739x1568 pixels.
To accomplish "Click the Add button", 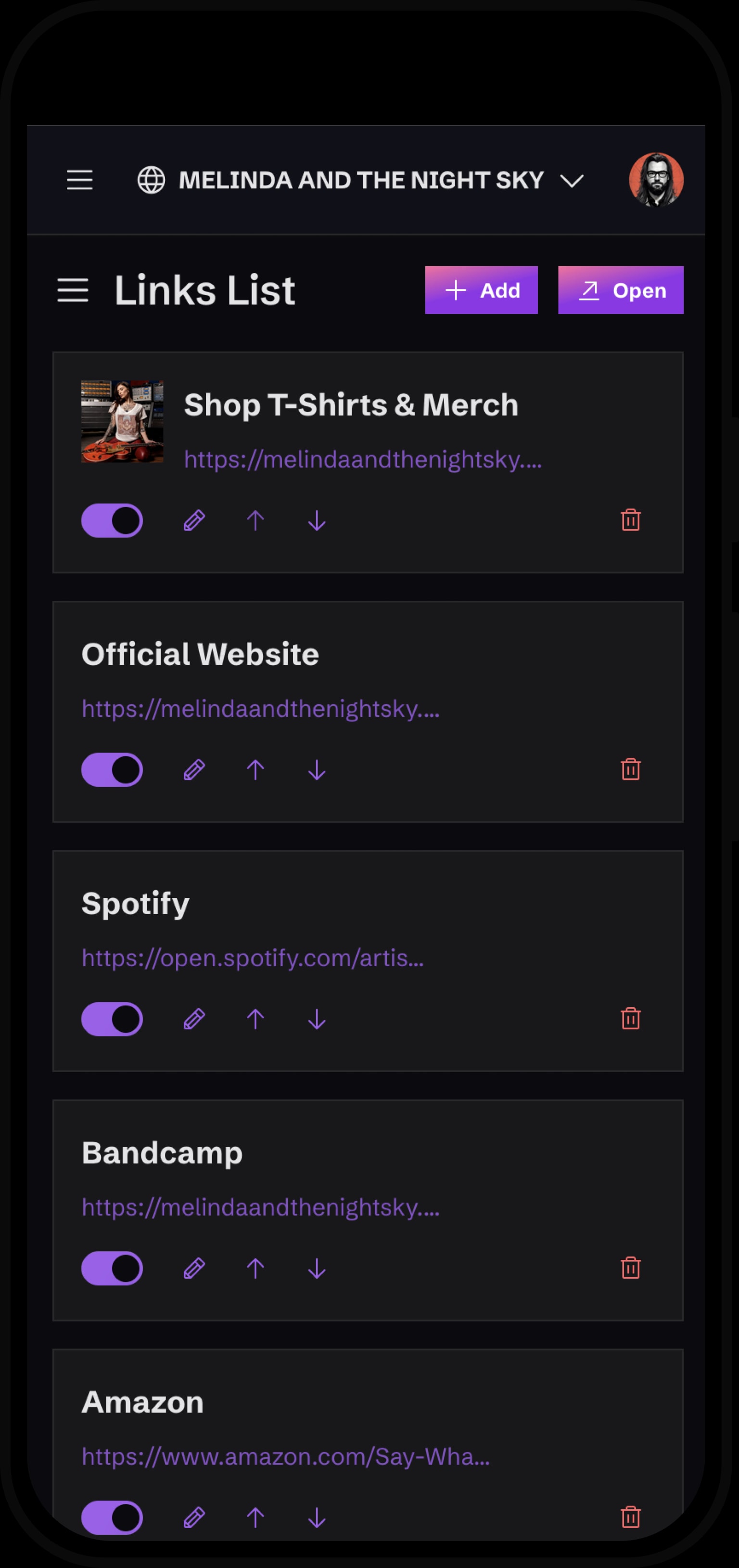I will click(x=481, y=290).
